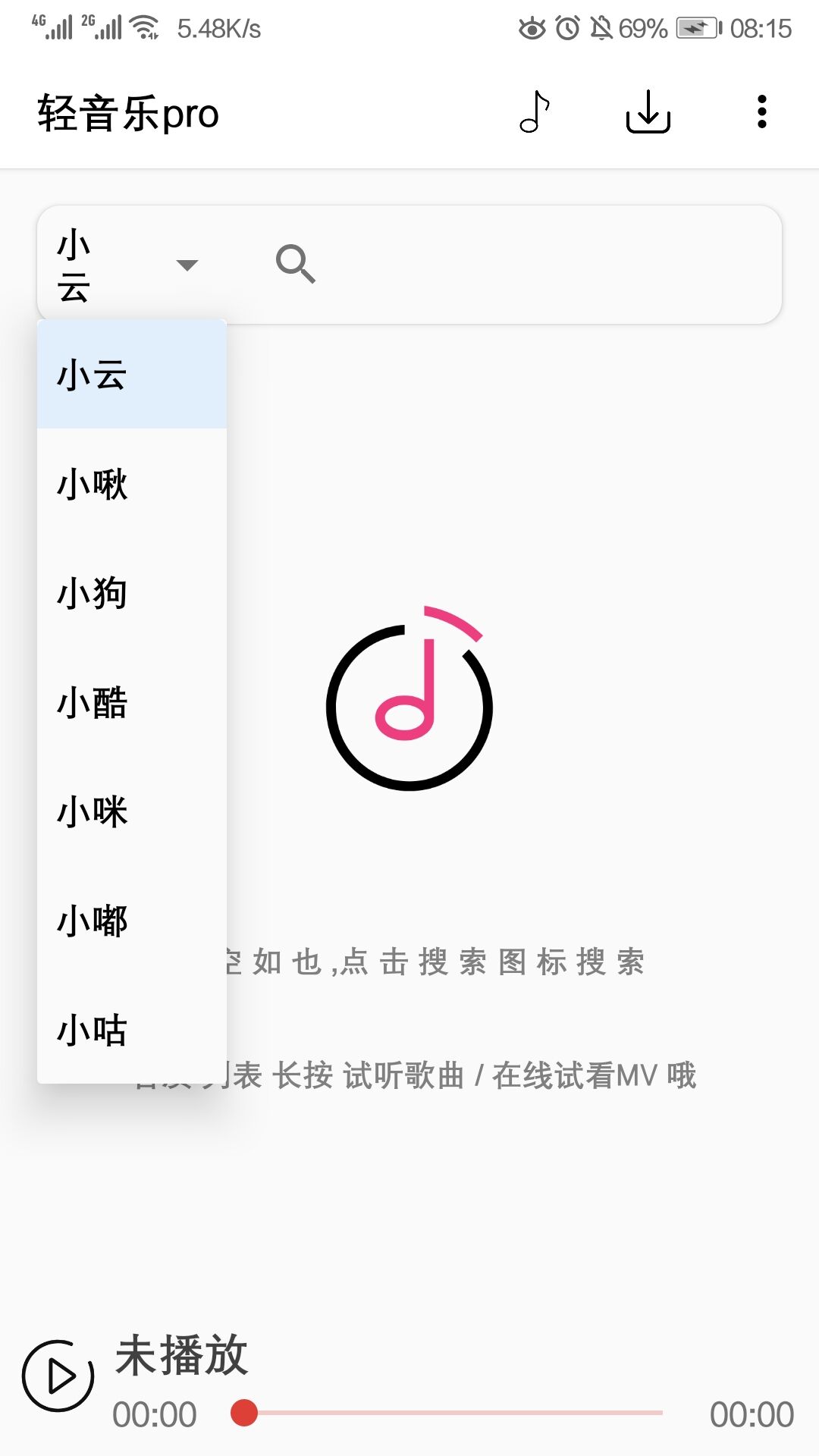Tap the search magnifier icon
The image size is (819, 1456).
(x=296, y=264)
